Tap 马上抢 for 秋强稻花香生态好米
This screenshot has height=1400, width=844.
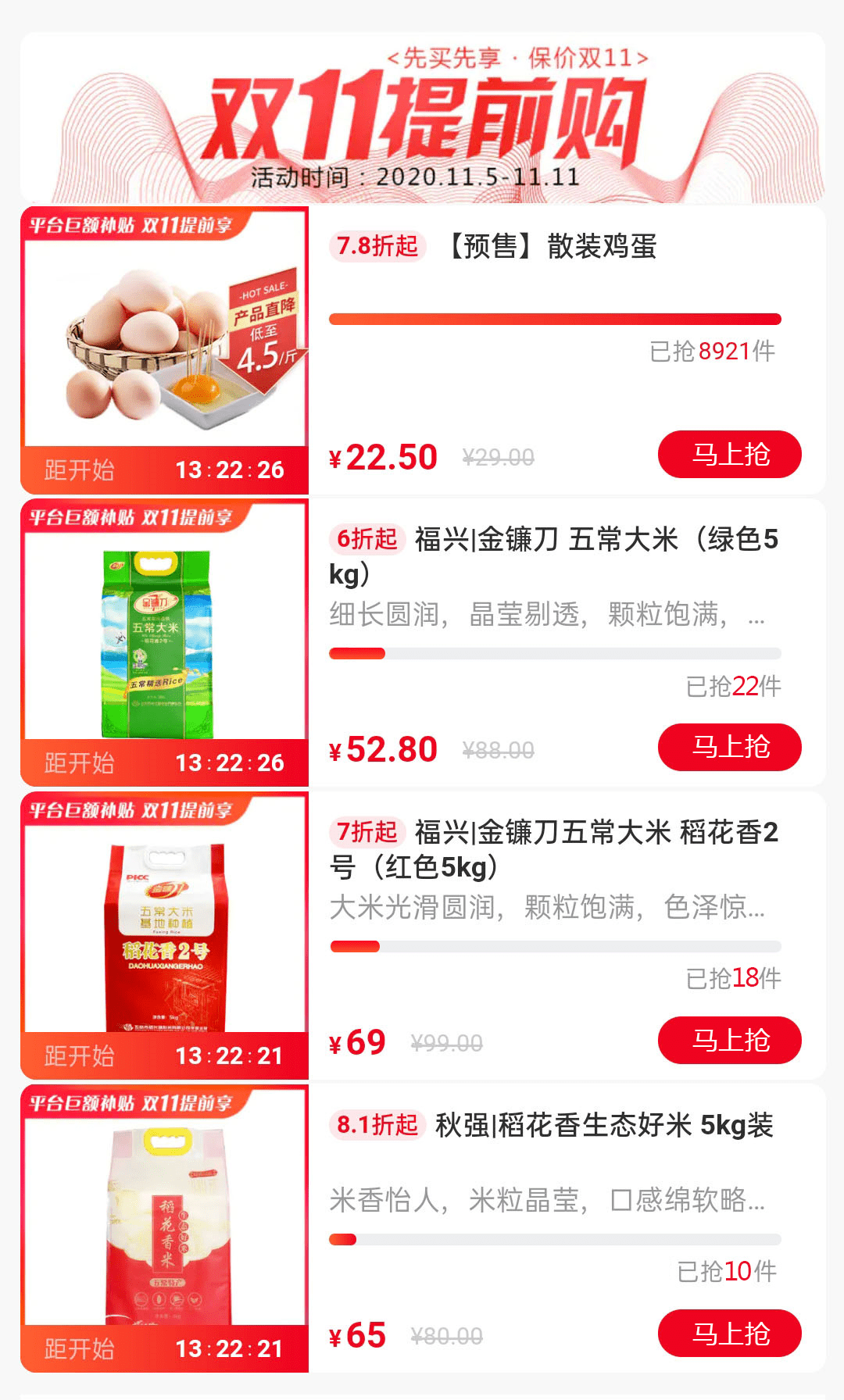[x=729, y=1333]
